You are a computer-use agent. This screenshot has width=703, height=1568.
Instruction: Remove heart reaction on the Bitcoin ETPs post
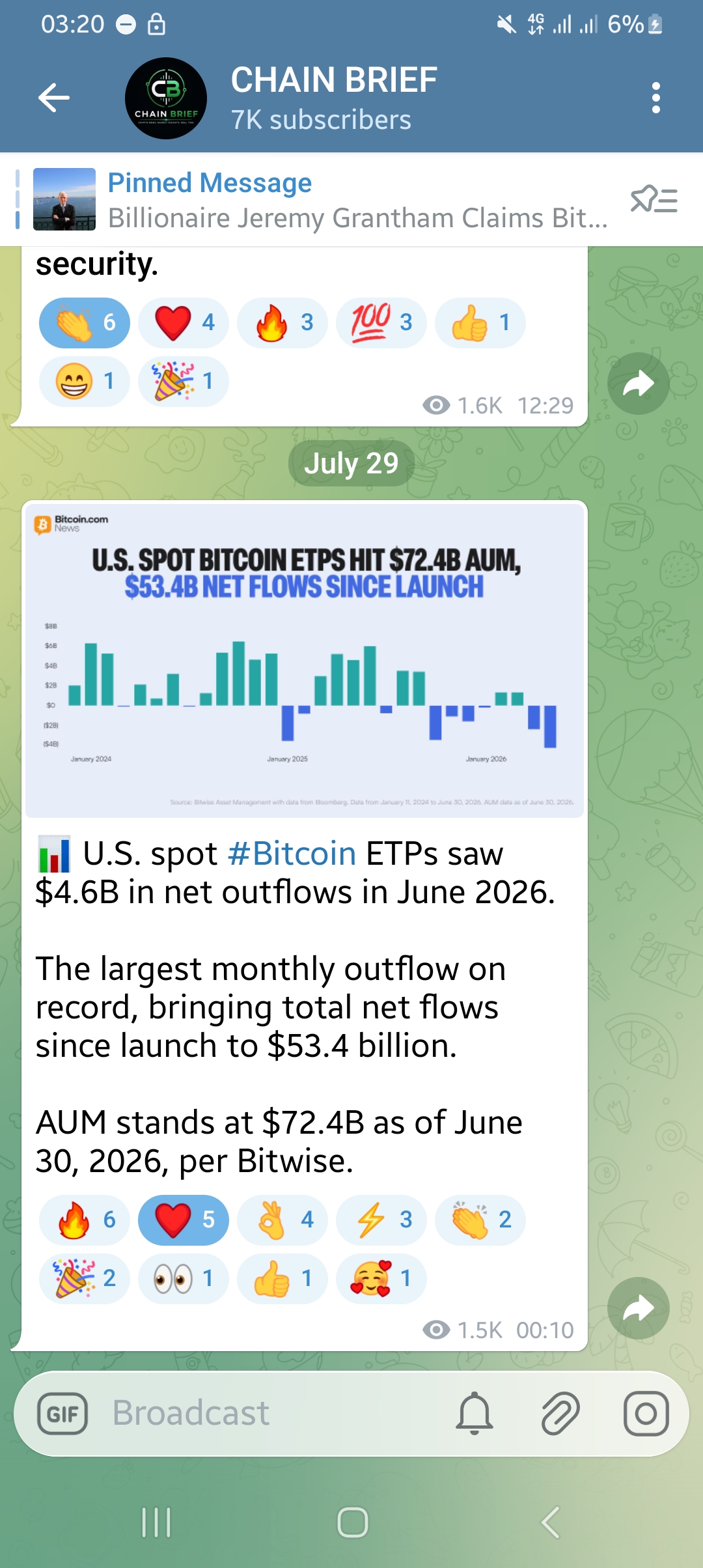pos(184,1220)
